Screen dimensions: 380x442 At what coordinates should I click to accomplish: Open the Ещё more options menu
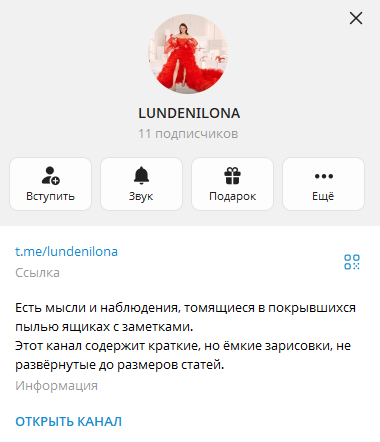click(323, 184)
